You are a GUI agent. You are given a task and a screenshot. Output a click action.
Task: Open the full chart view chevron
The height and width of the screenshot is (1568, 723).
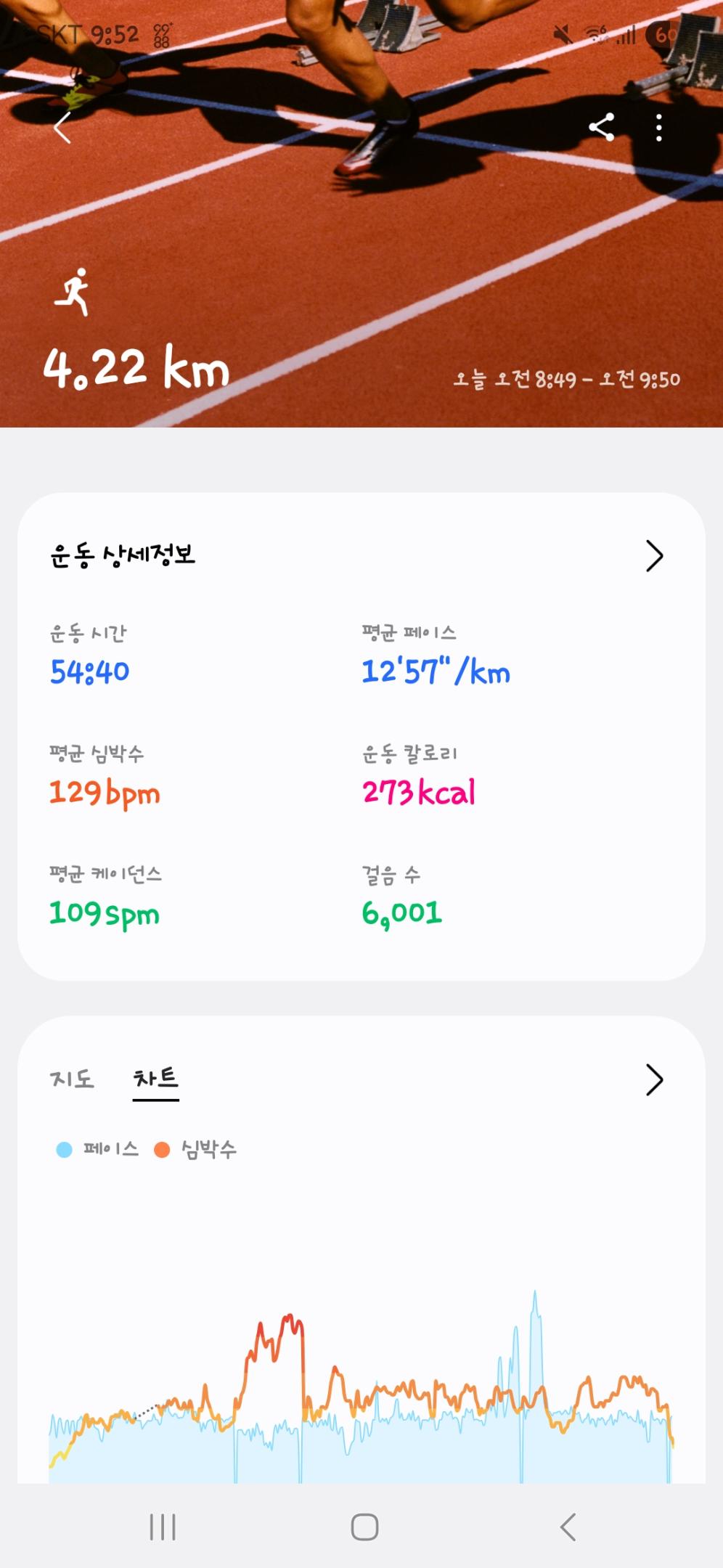654,1080
